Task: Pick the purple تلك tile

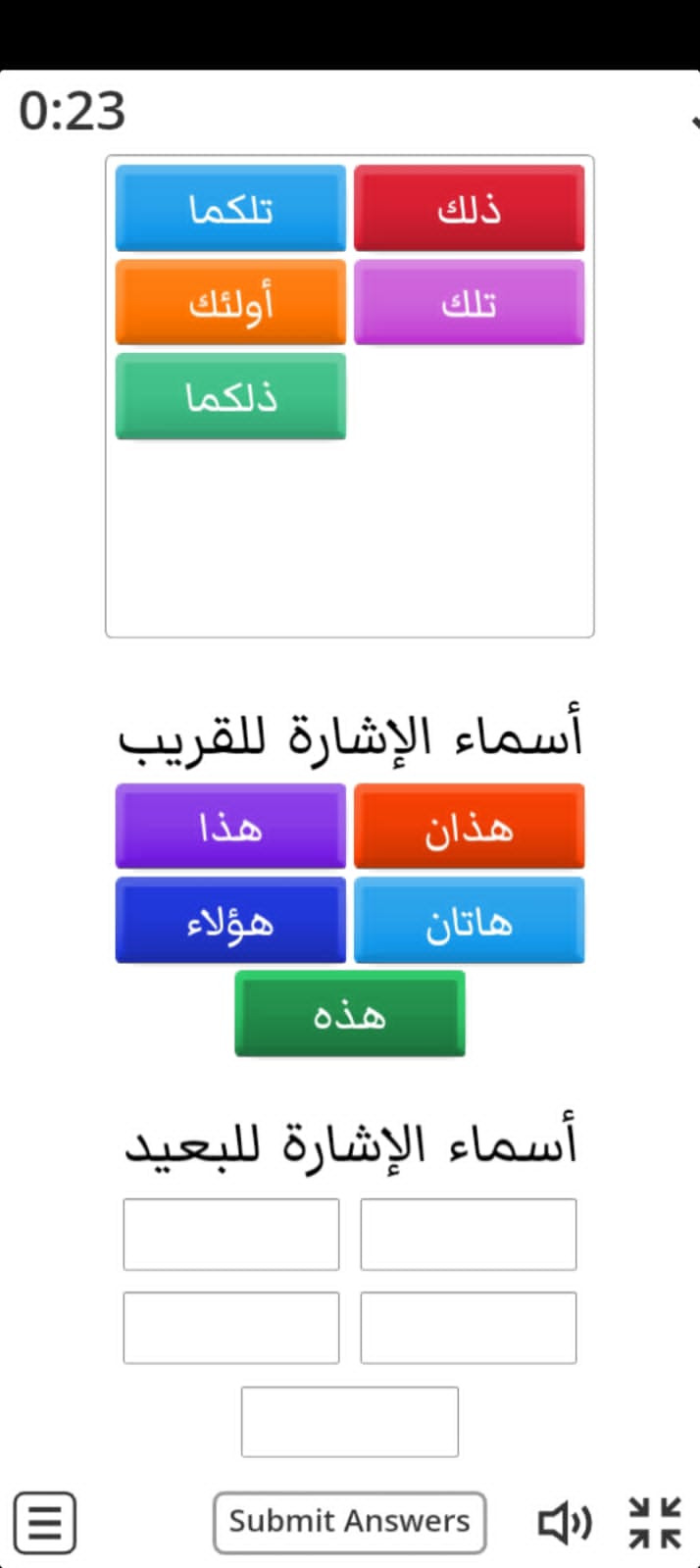Action: click(469, 302)
